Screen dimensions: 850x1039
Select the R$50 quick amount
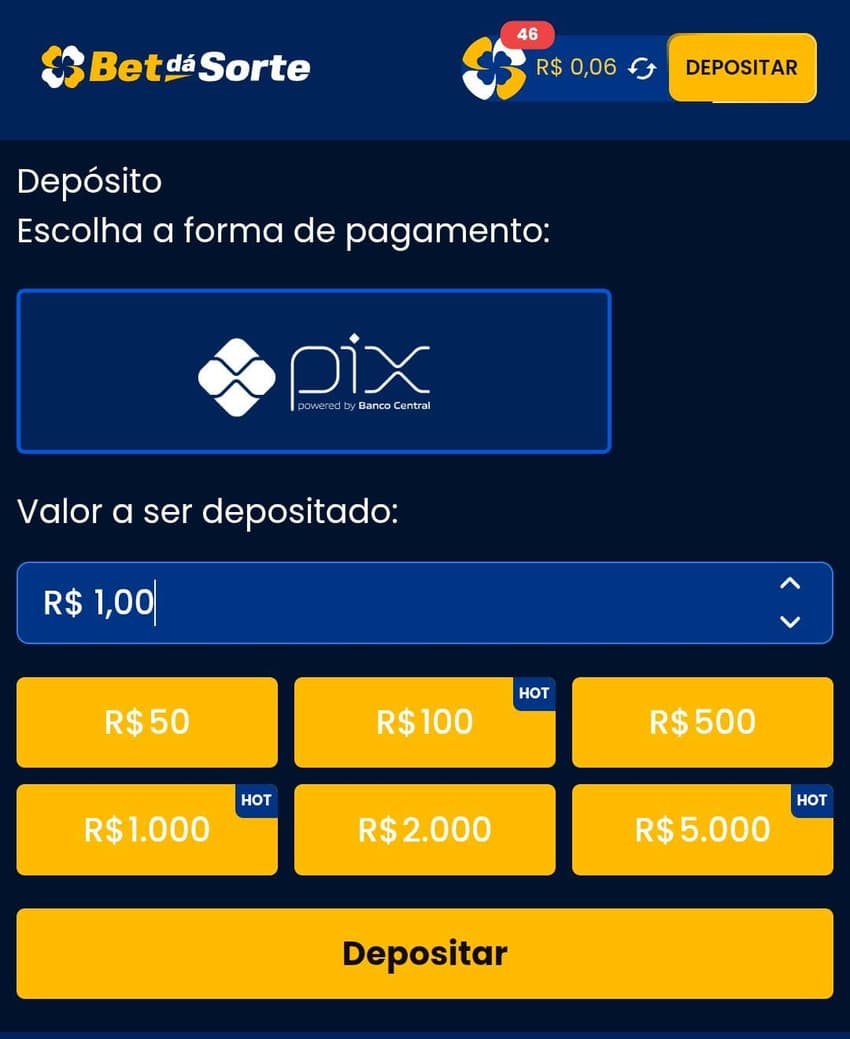(146, 722)
